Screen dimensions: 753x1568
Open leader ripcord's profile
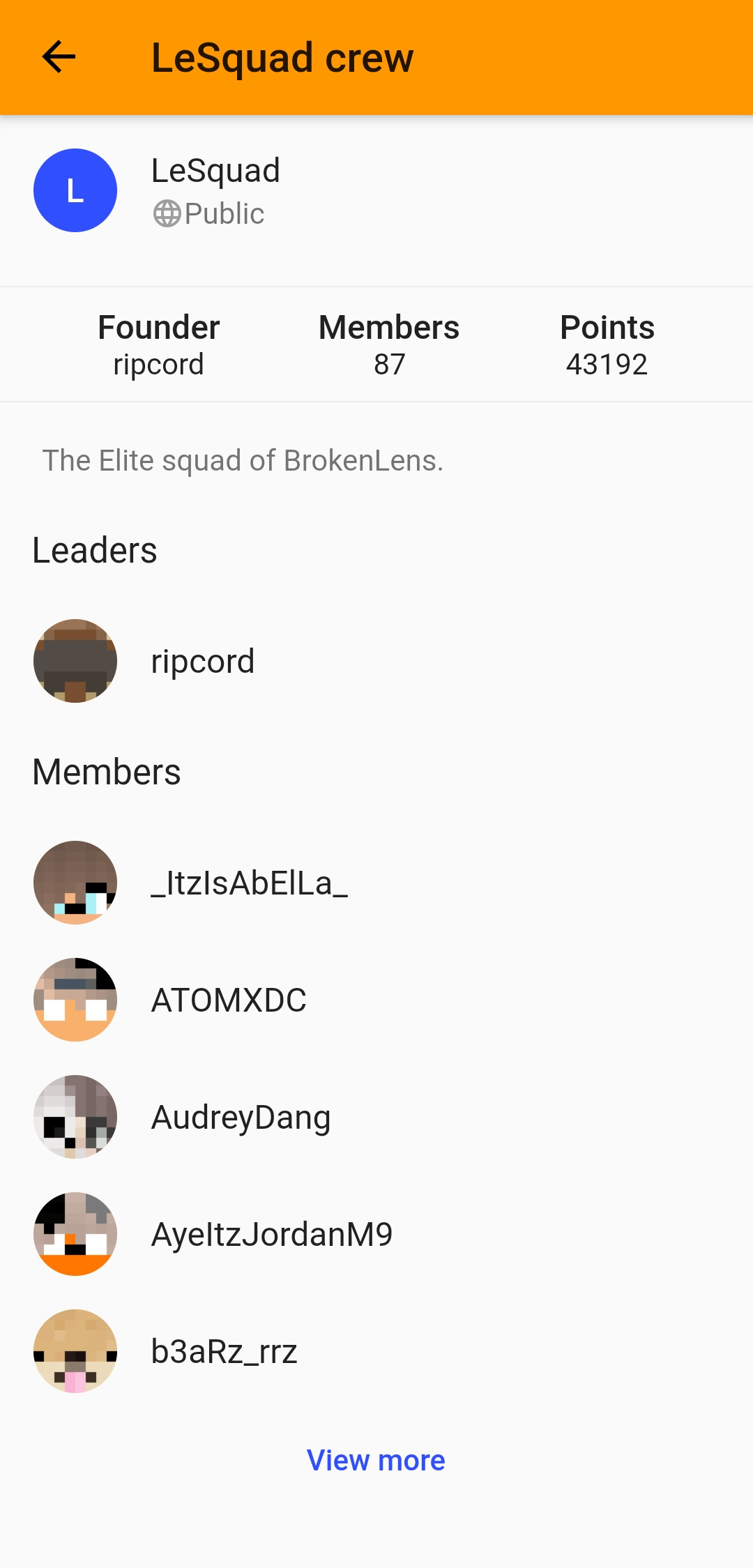[376, 661]
